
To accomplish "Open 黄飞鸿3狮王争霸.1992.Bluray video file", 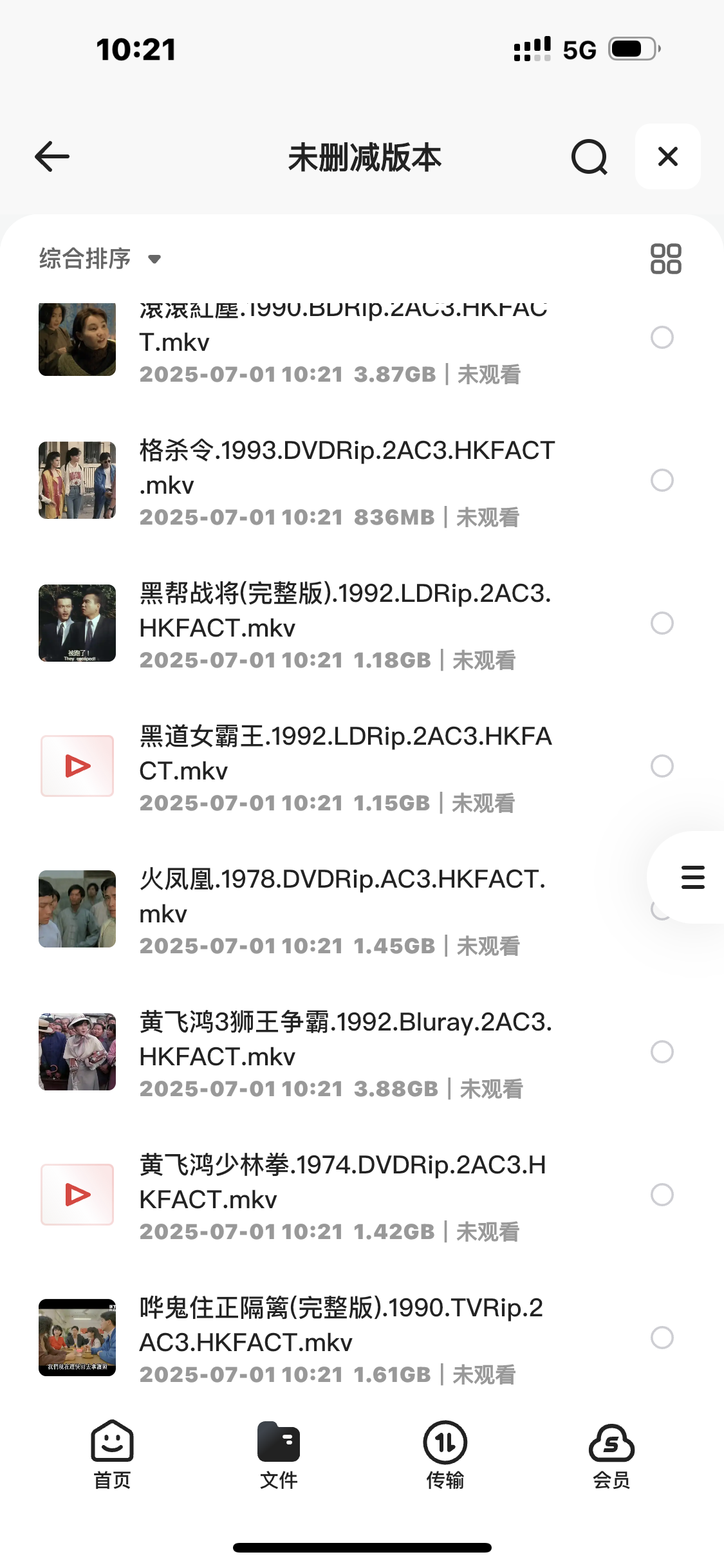I will click(x=345, y=1040).
